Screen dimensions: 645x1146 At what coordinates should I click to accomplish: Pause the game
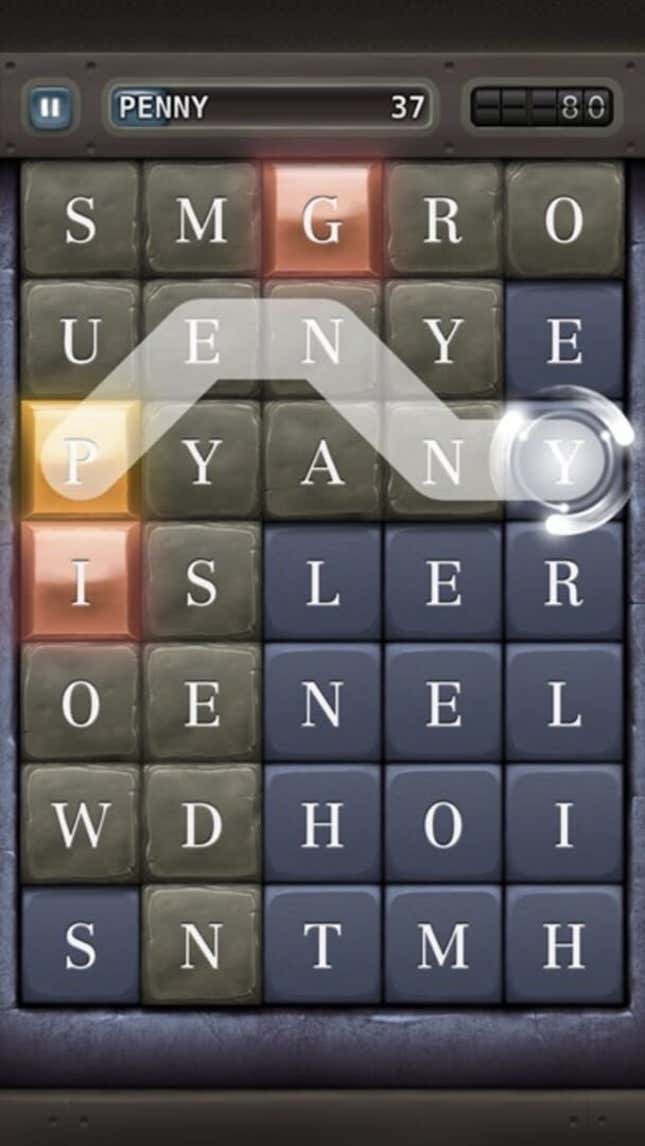(48, 107)
